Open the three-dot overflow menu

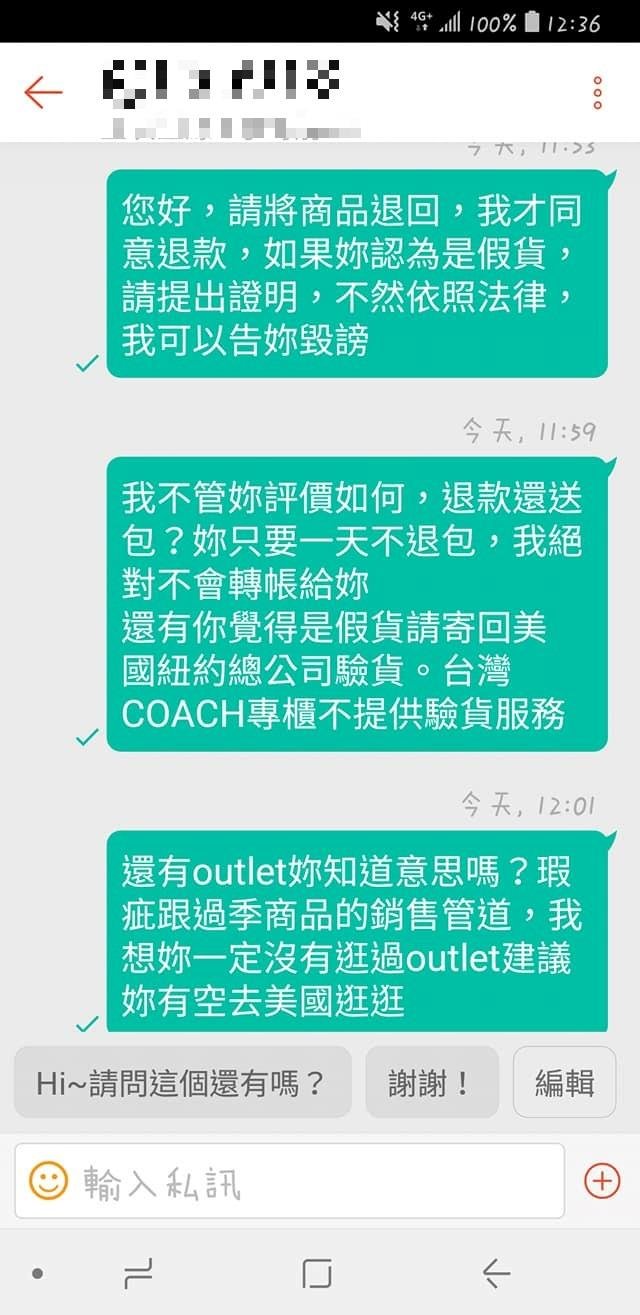click(597, 92)
